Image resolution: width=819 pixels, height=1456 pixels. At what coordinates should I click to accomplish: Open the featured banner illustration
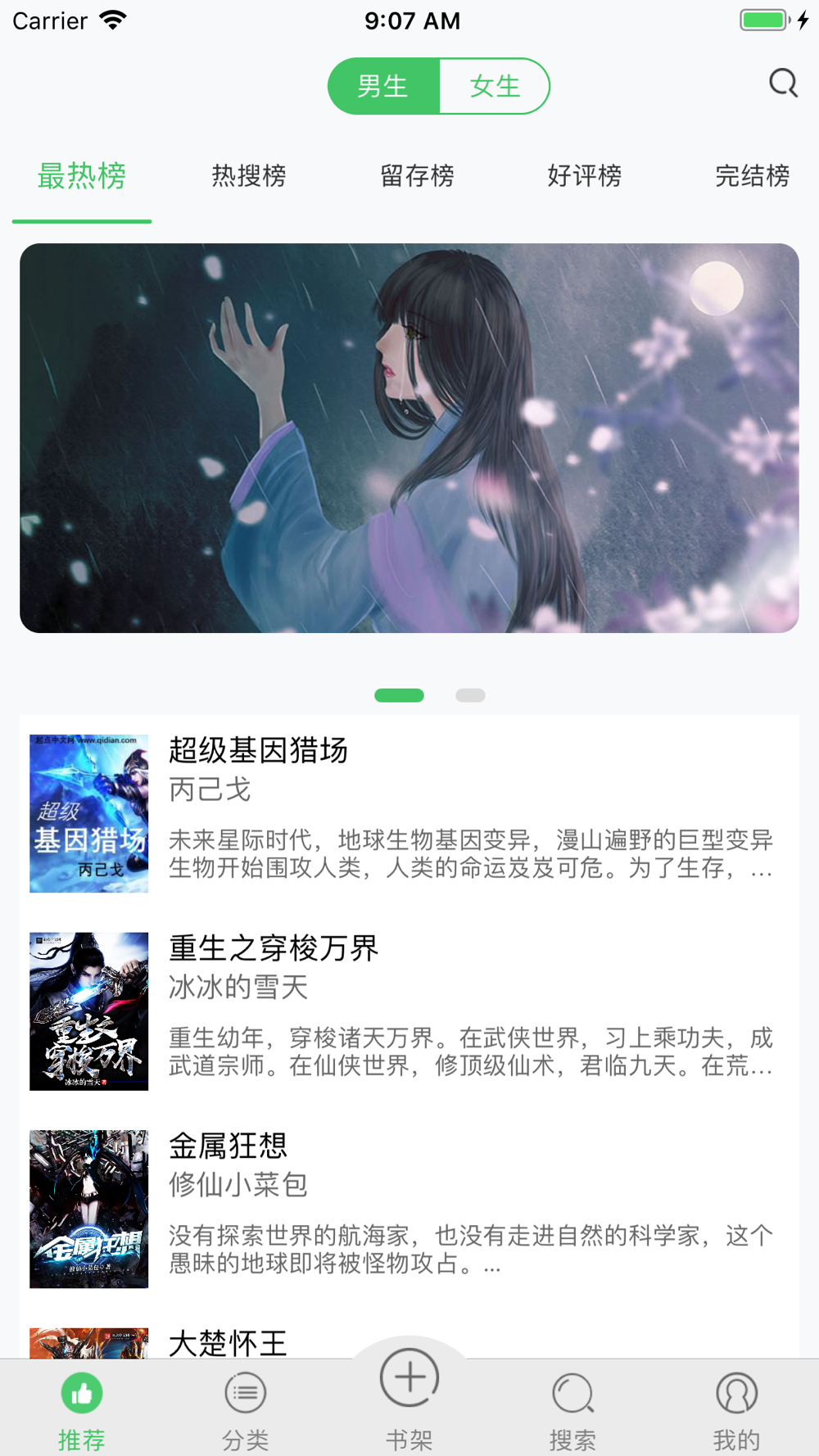tap(409, 438)
